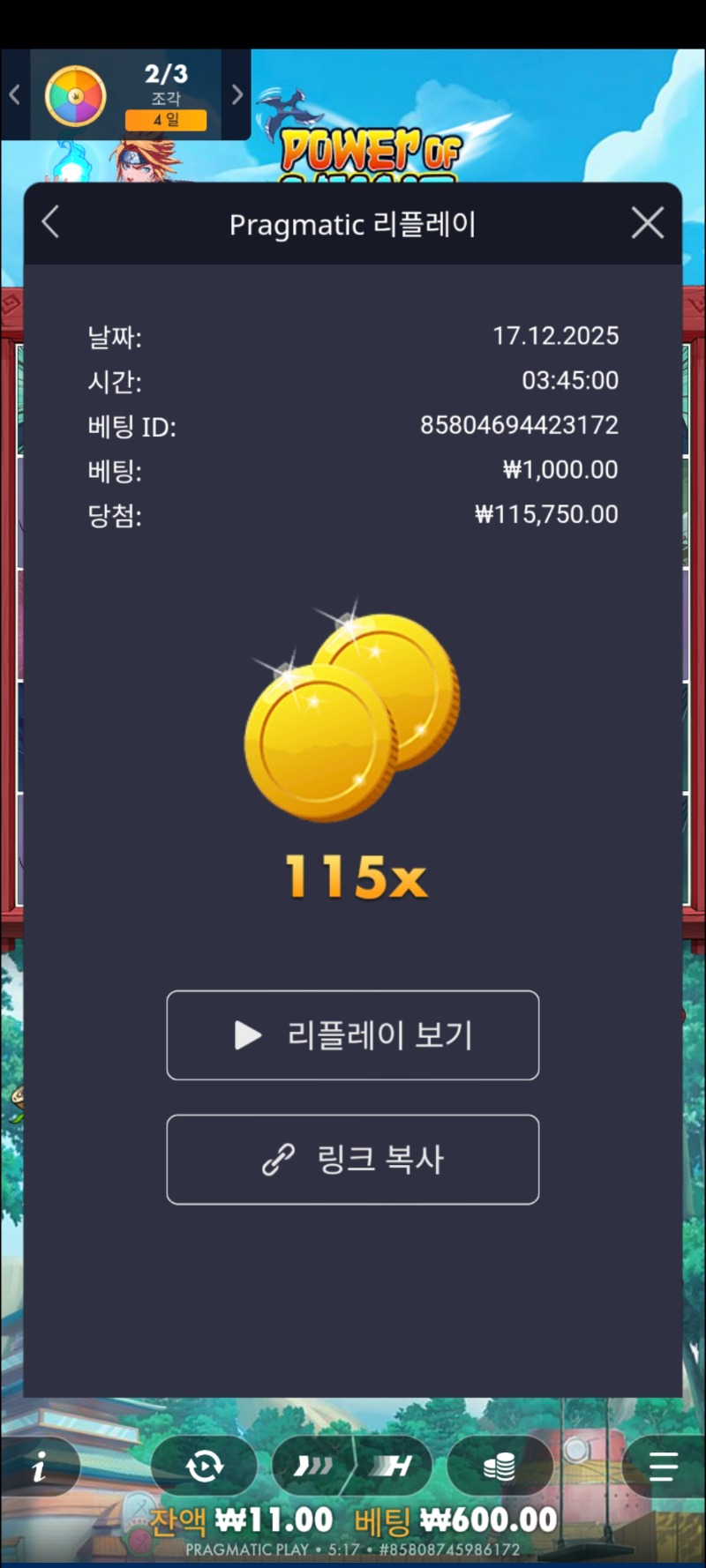Viewport: 706px width, 1568px height.
Task: Copy the replay link with 링크 복사
Action: (x=352, y=1159)
